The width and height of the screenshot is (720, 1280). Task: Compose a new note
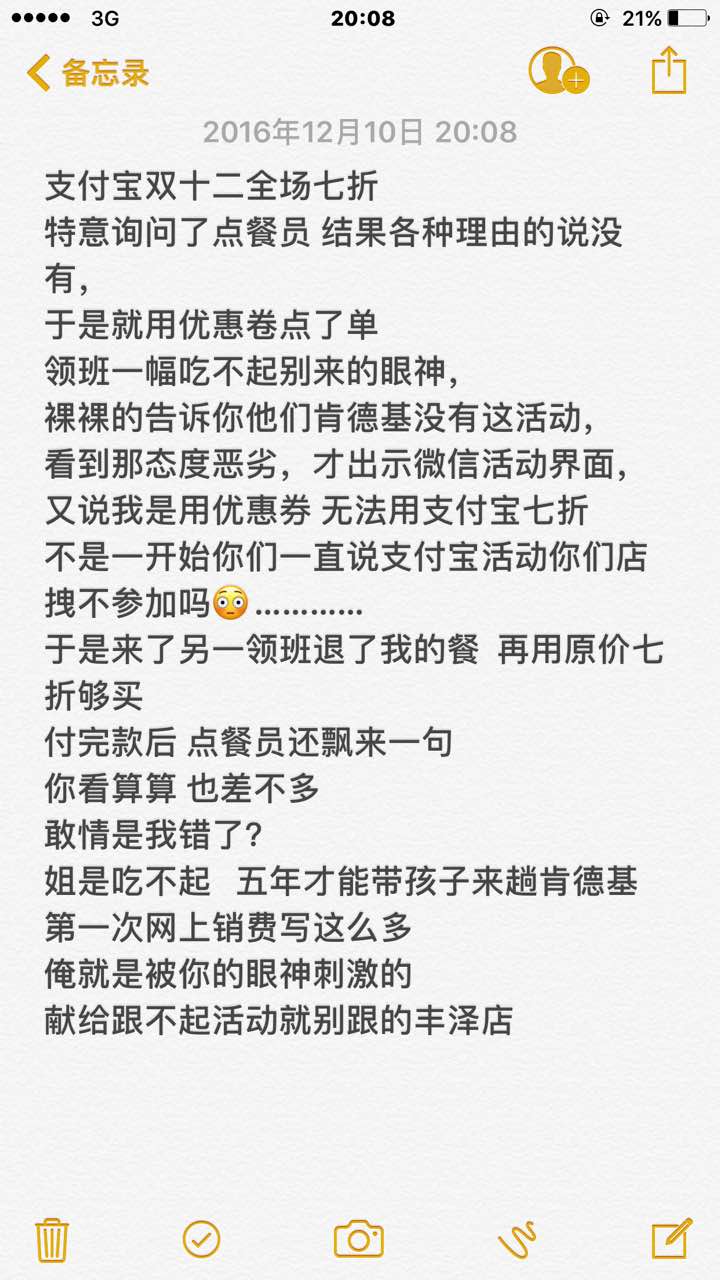coord(670,1240)
